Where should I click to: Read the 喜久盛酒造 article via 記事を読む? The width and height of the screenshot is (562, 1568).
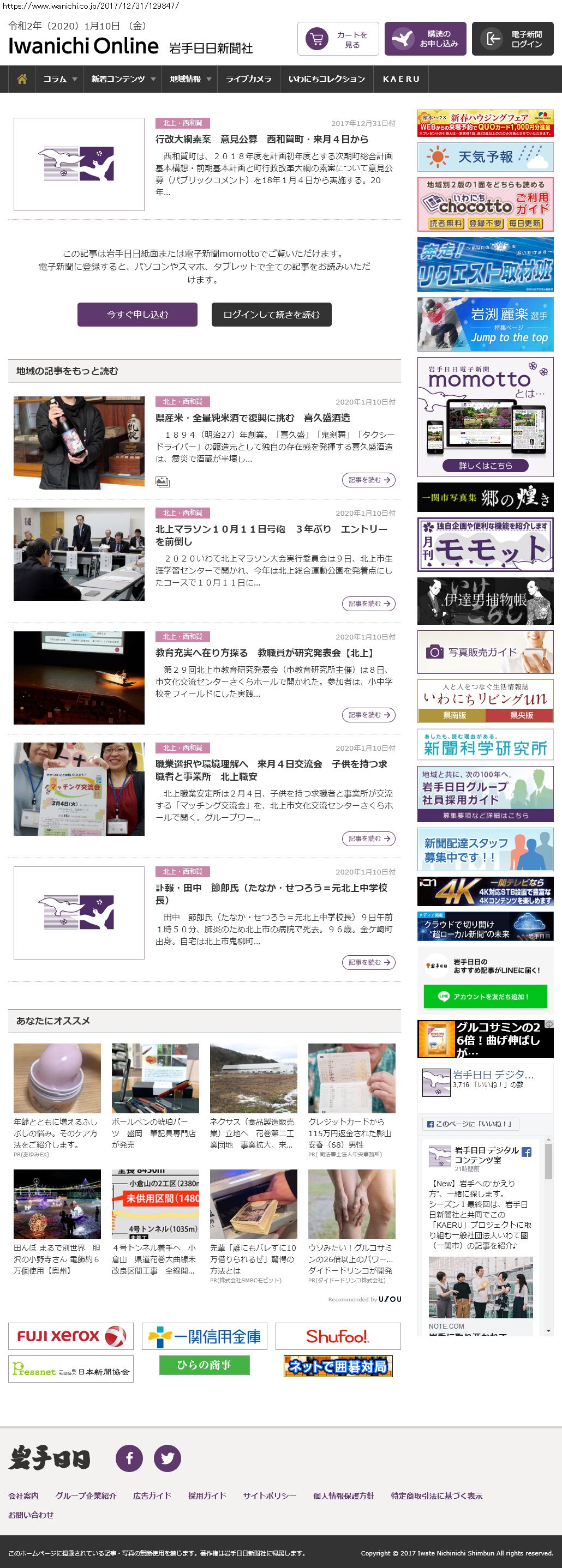coord(368,480)
